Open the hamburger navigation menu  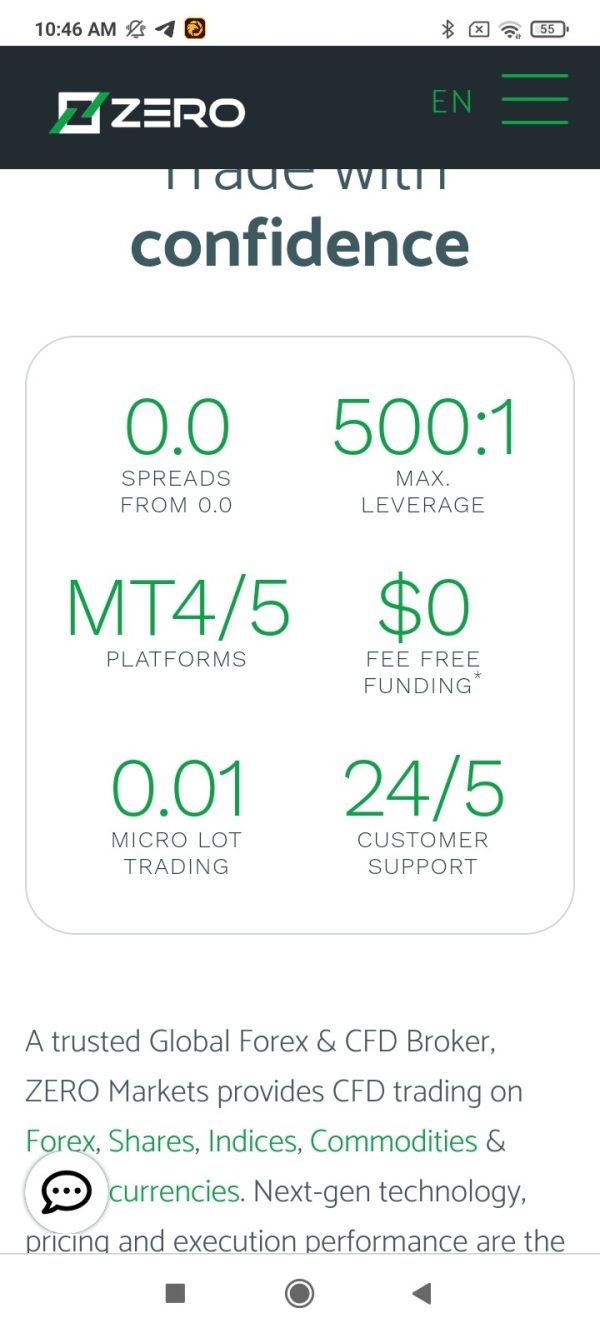534,100
